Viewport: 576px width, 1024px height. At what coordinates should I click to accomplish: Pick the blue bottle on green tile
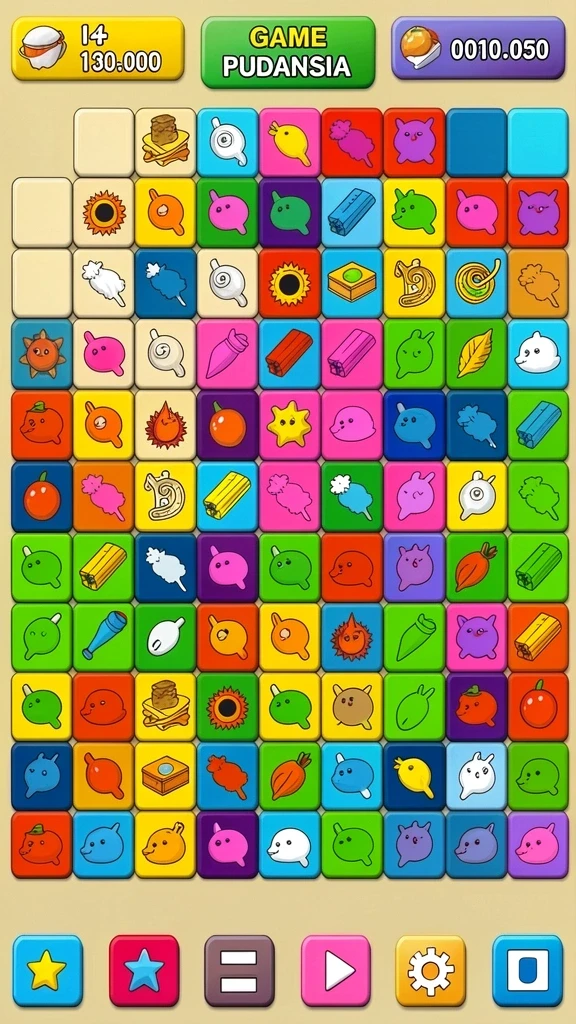(103, 636)
